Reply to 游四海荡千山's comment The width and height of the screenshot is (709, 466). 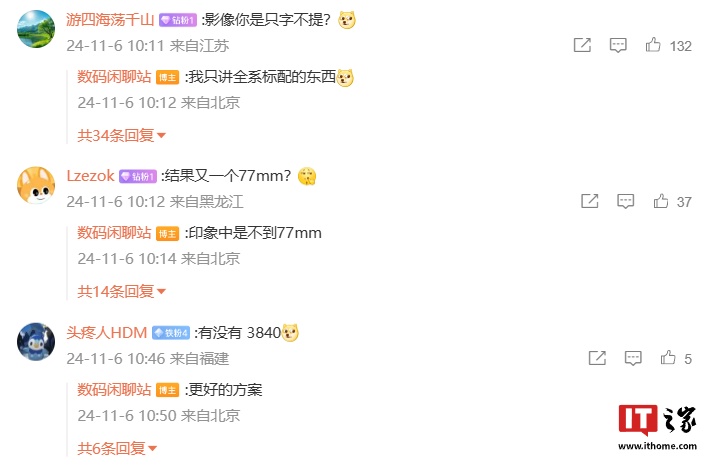click(x=618, y=45)
